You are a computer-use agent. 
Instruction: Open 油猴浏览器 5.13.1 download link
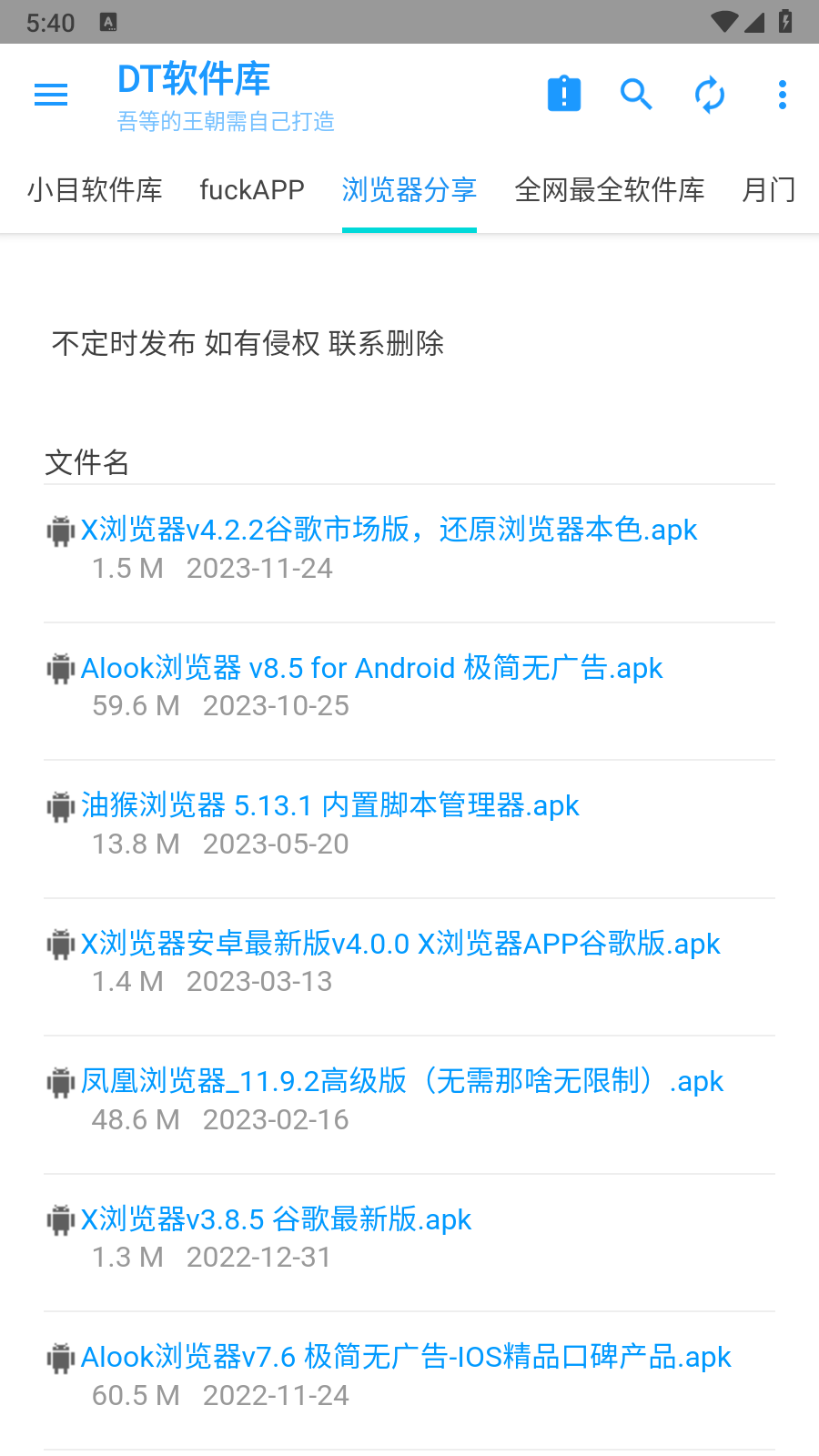[x=329, y=806]
